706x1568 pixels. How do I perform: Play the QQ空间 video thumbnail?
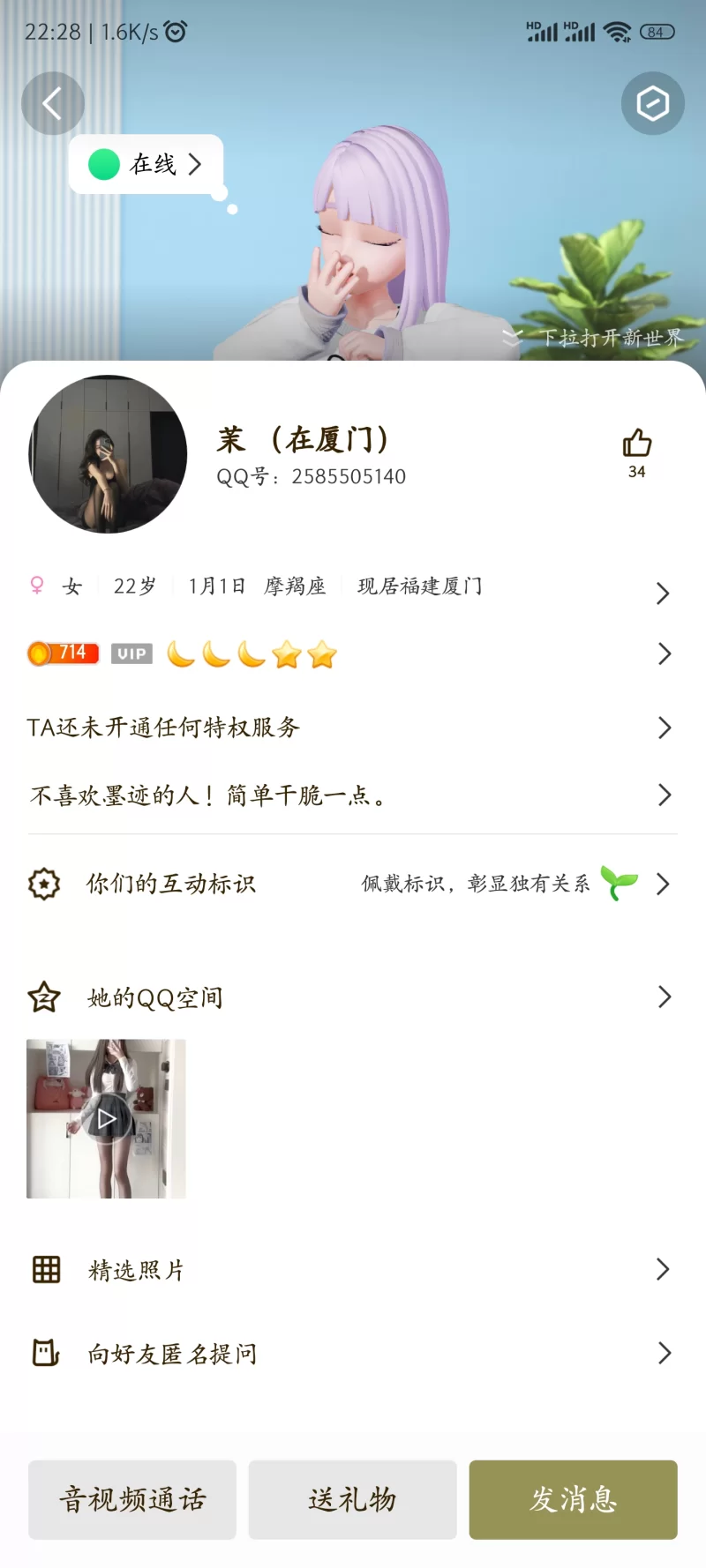click(x=106, y=1119)
